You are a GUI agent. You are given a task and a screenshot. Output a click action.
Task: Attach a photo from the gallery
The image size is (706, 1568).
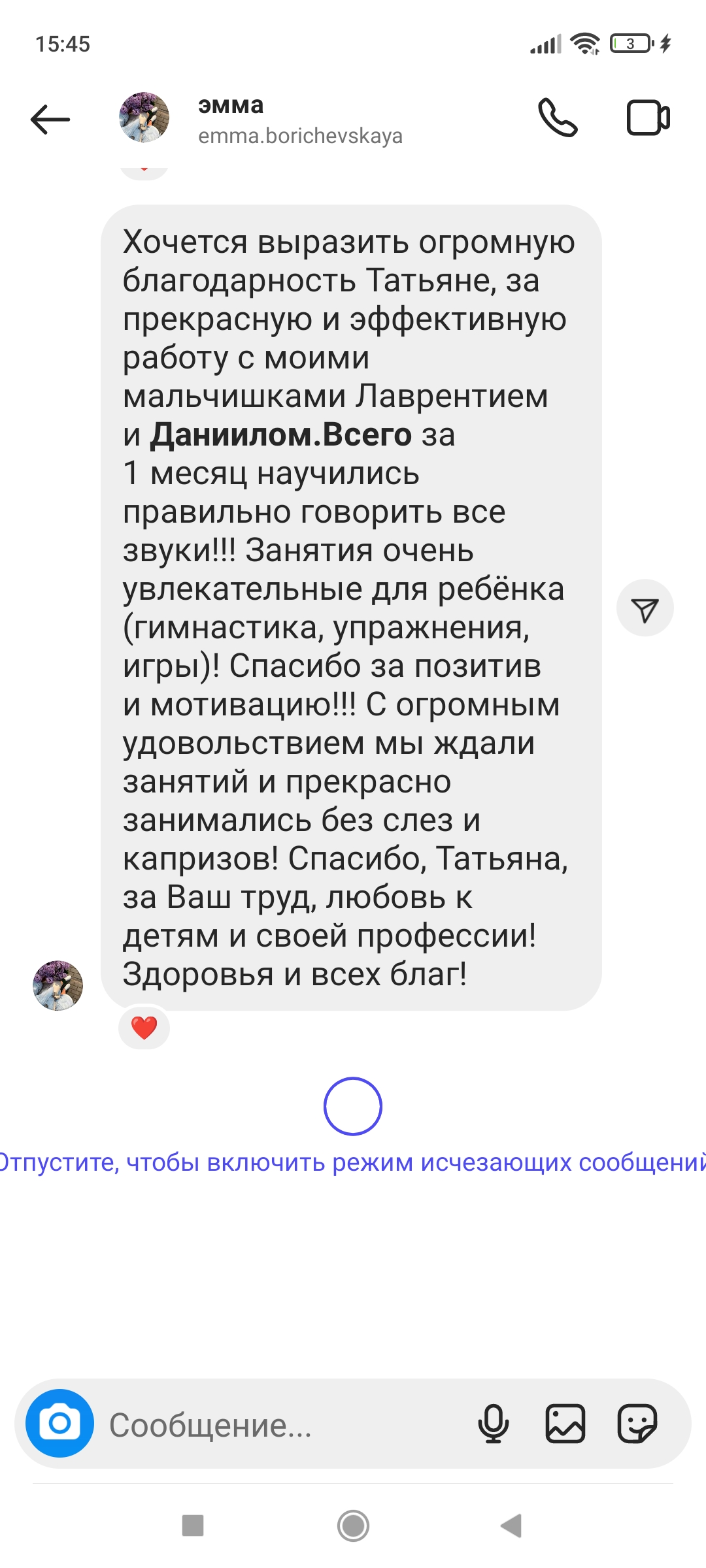click(565, 1424)
